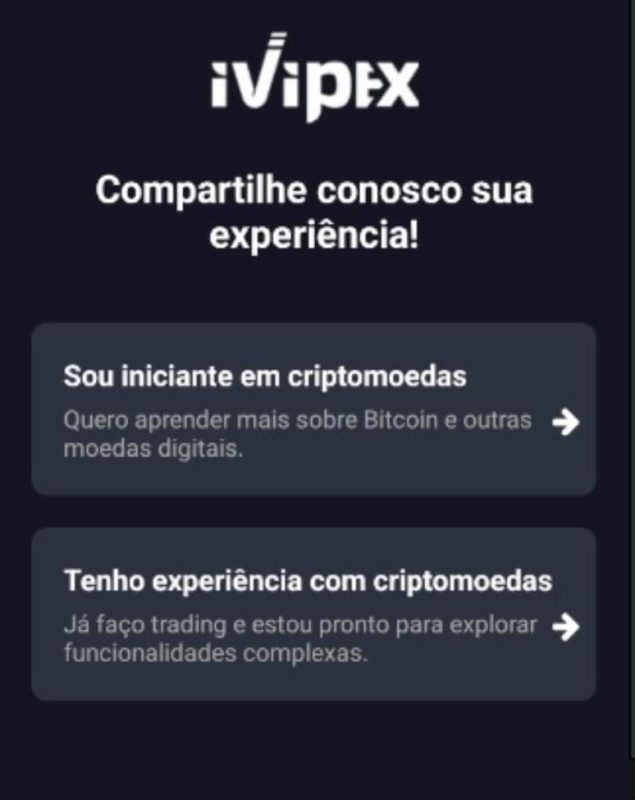Choose 'Tenho experiência com criptomoedas' card
Screen dimensions: 635x800
(x=313, y=613)
